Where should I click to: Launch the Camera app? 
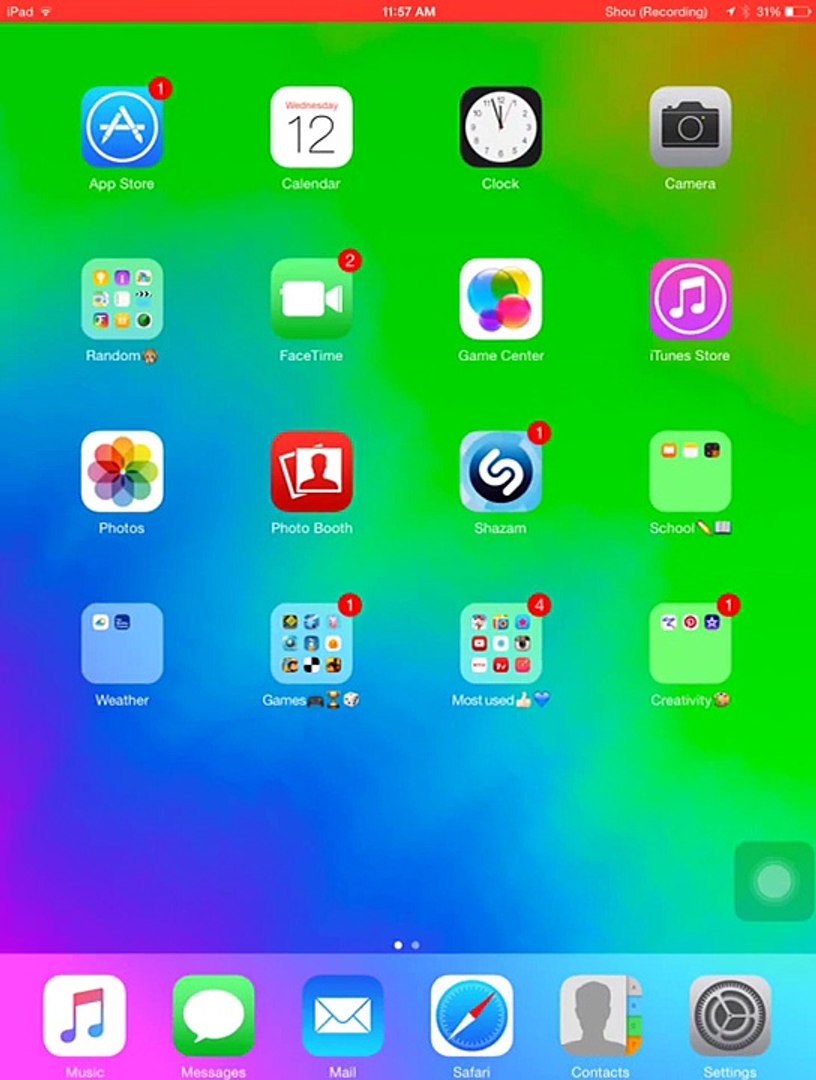(690, 127)
